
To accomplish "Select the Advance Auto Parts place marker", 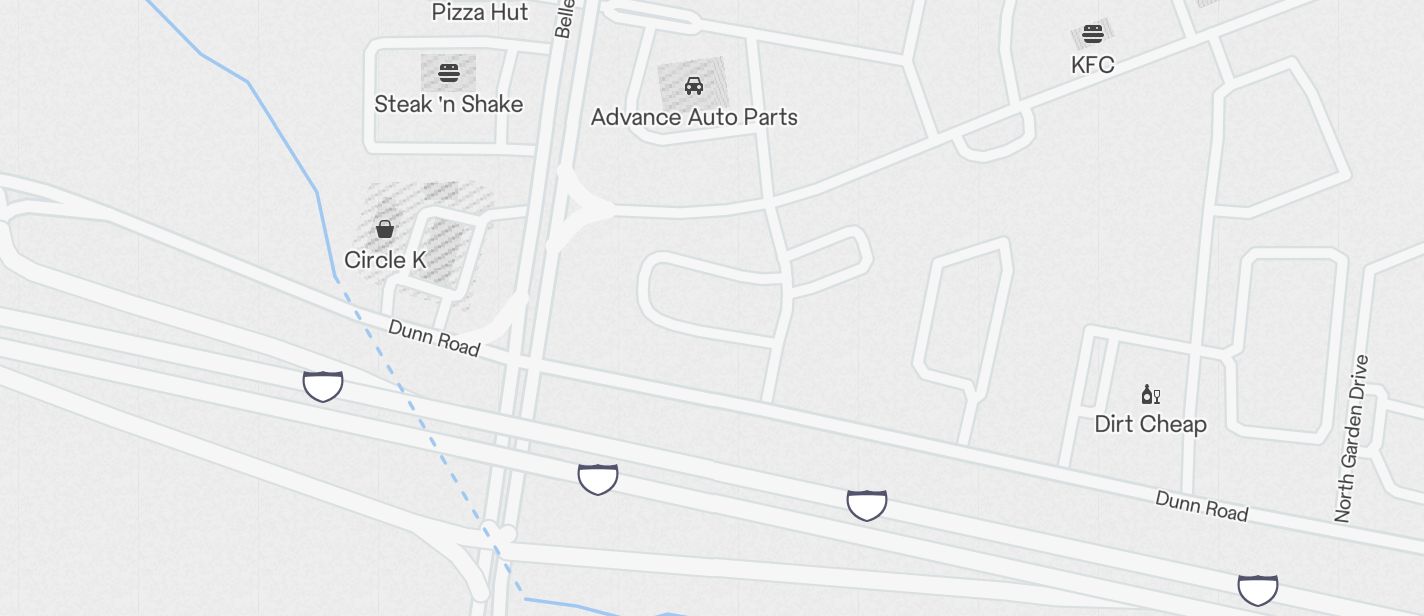I will click(693, 86).
